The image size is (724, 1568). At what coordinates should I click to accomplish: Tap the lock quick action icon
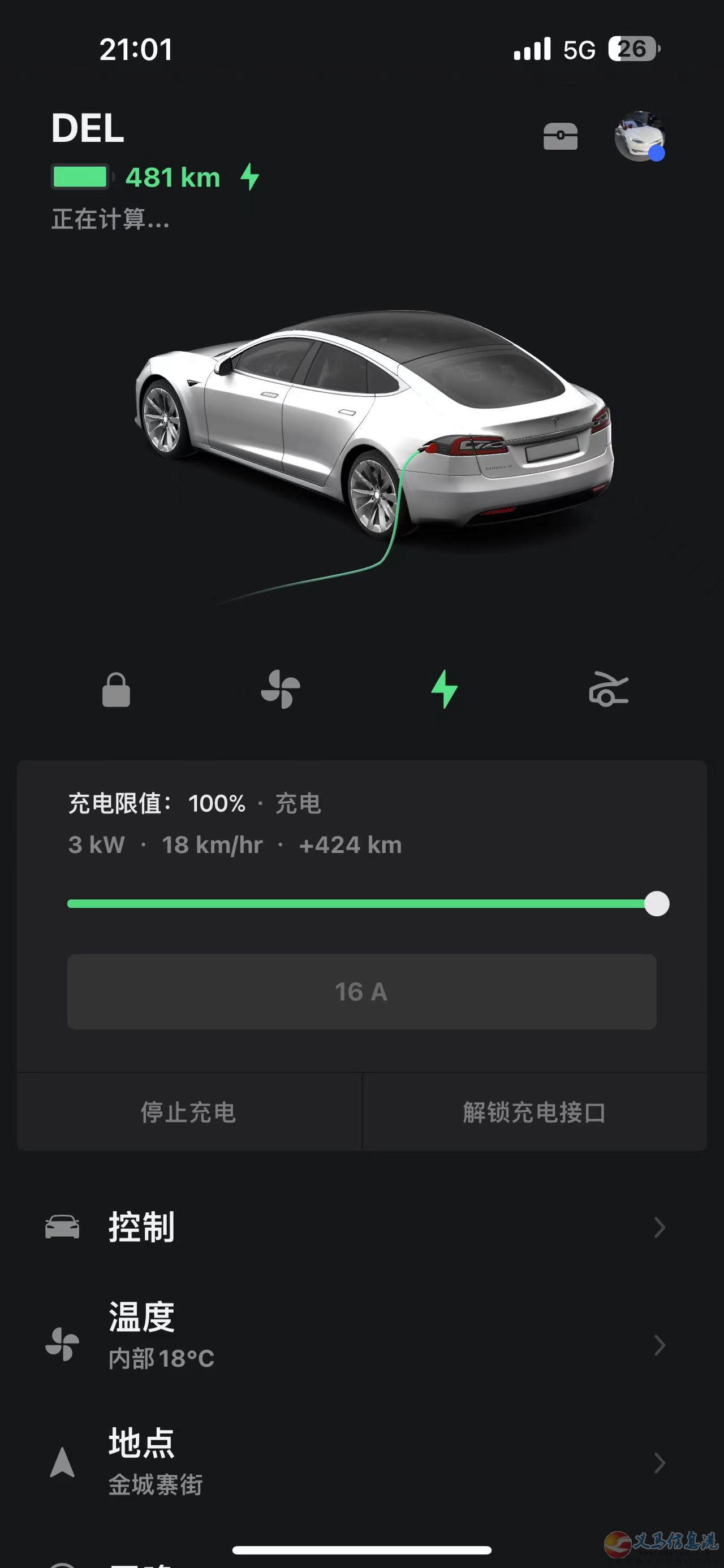[x=117, y=690]
